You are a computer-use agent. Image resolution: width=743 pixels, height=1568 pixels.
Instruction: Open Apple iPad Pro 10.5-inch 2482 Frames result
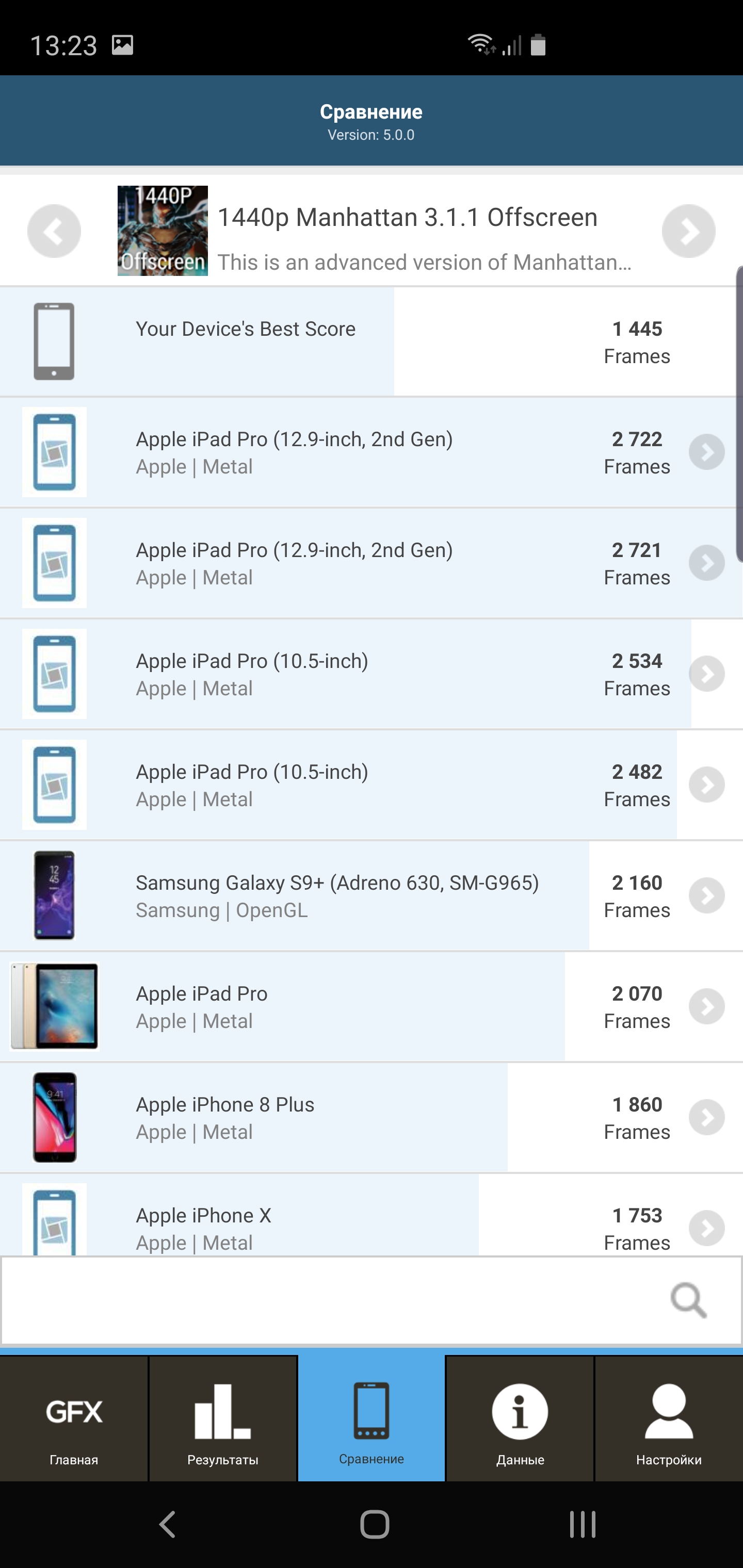coord(706,784)
